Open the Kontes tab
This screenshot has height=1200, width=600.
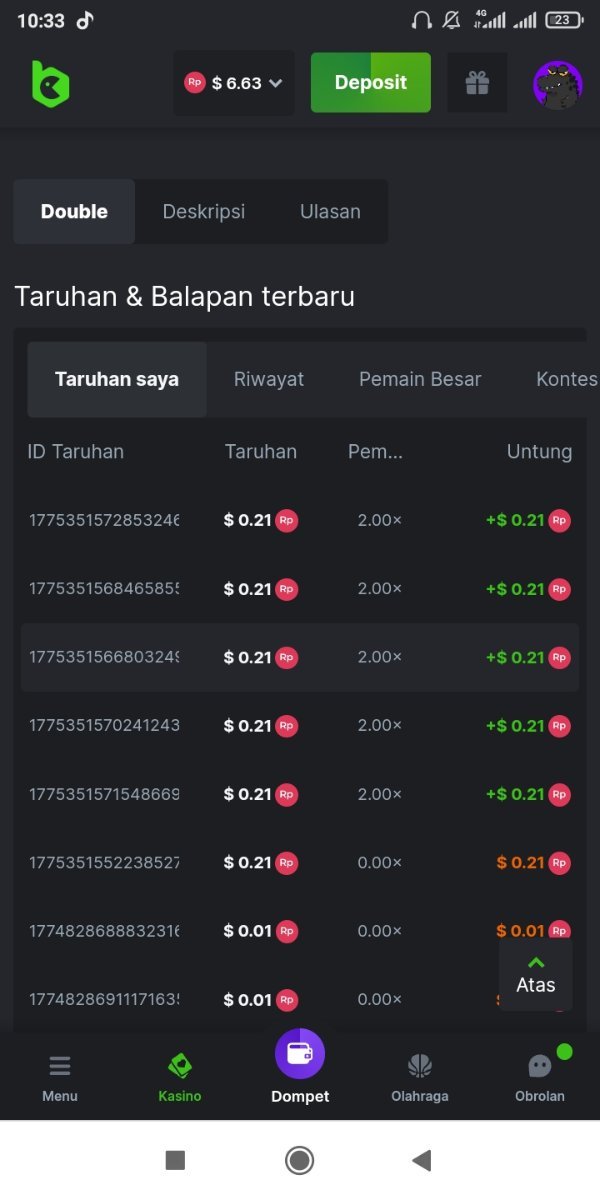tap(566, 379)
